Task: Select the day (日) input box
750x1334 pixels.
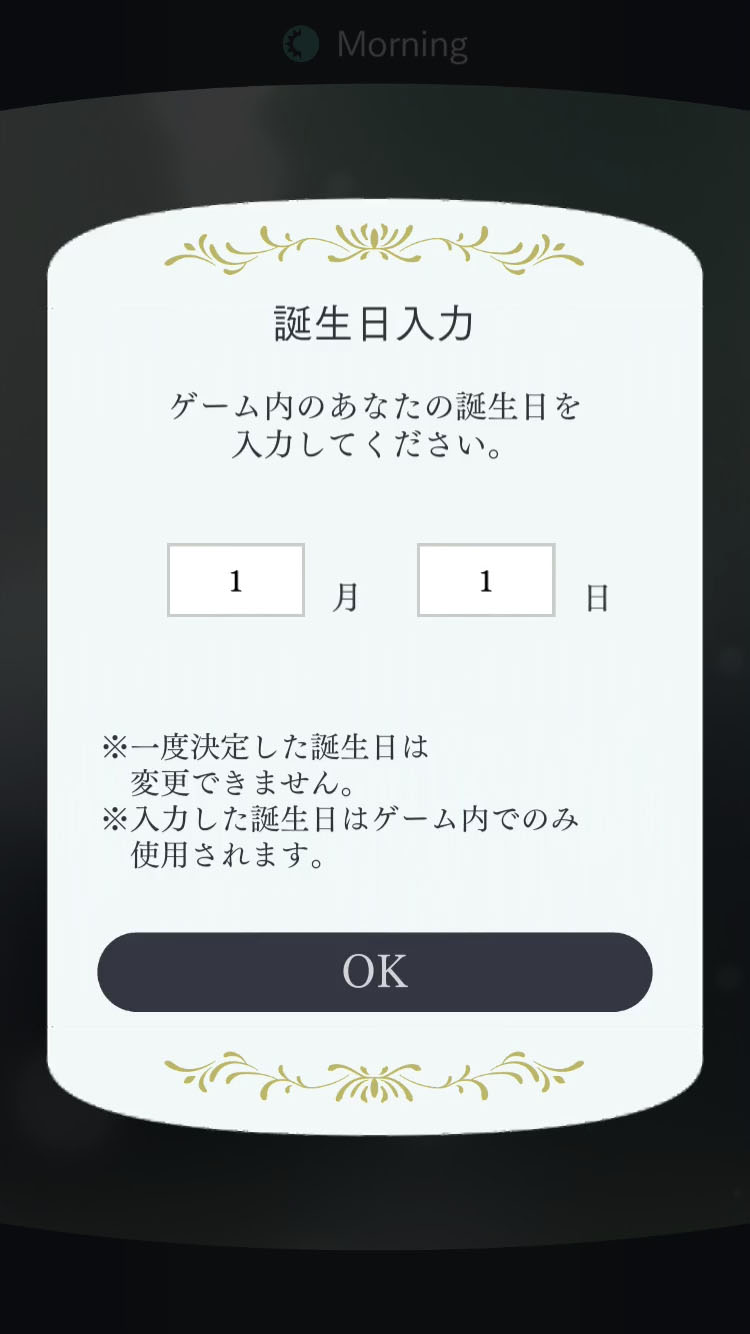Action: [x=486, y=580]
